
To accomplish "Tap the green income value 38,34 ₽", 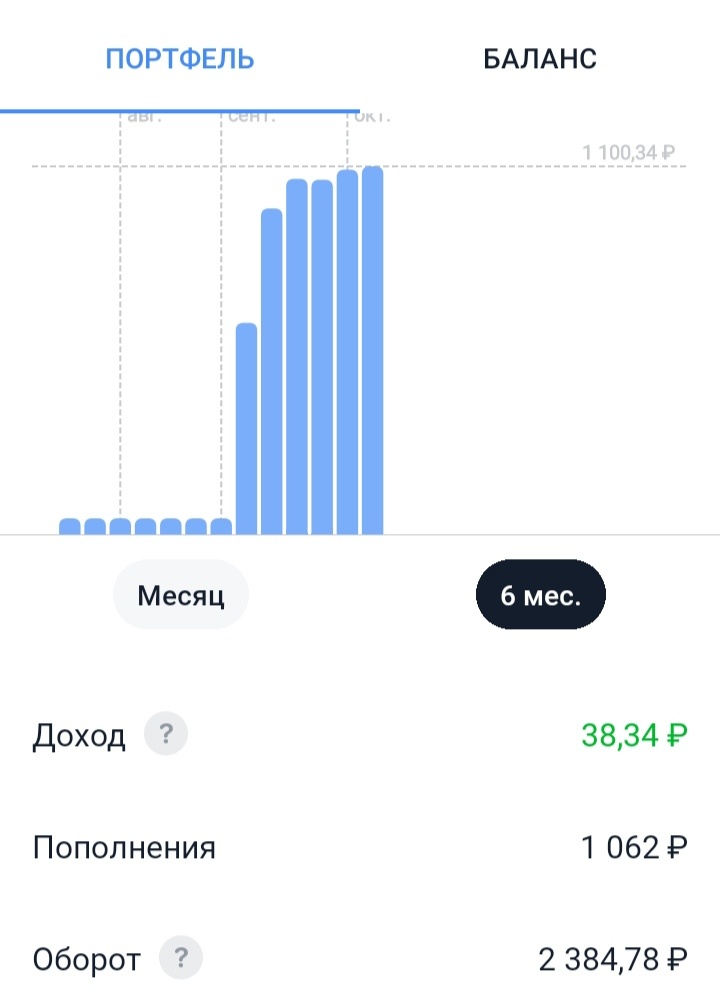I will (632, 735).
